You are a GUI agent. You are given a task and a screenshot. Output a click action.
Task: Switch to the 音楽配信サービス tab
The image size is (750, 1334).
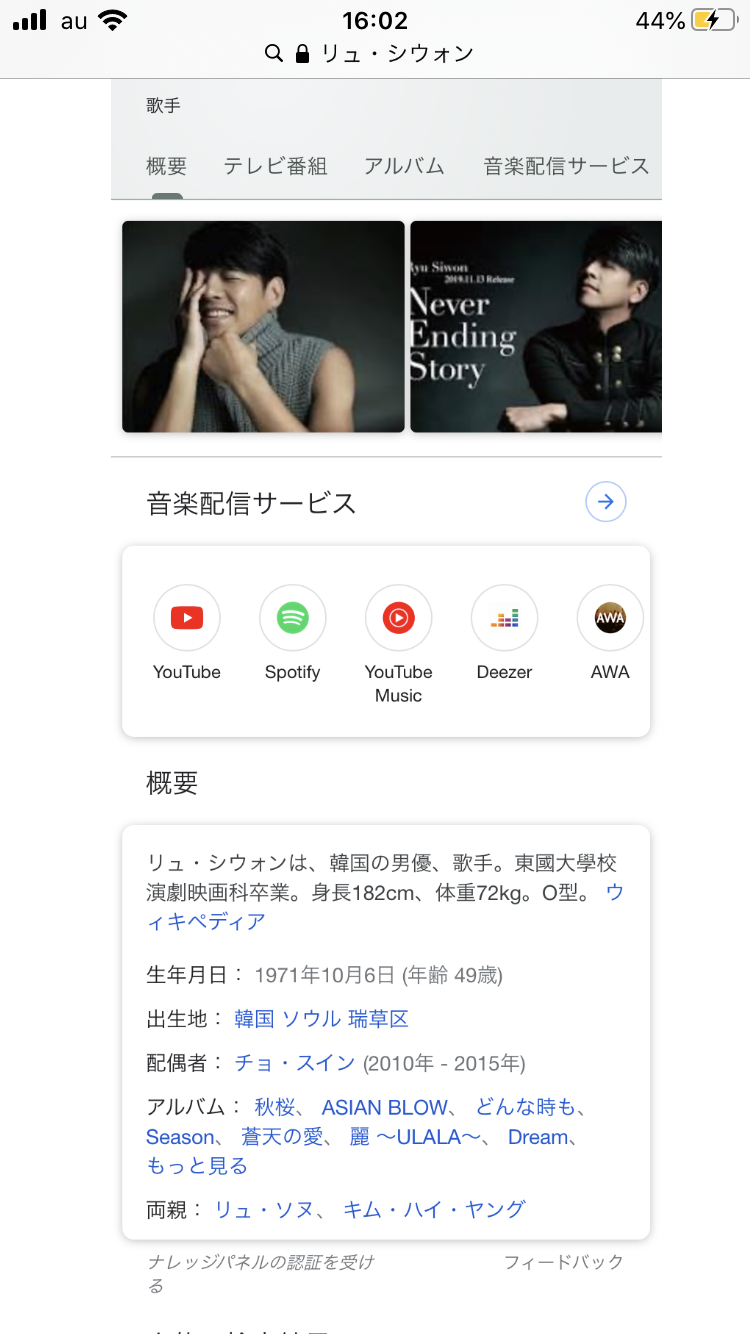coord(566,166)
